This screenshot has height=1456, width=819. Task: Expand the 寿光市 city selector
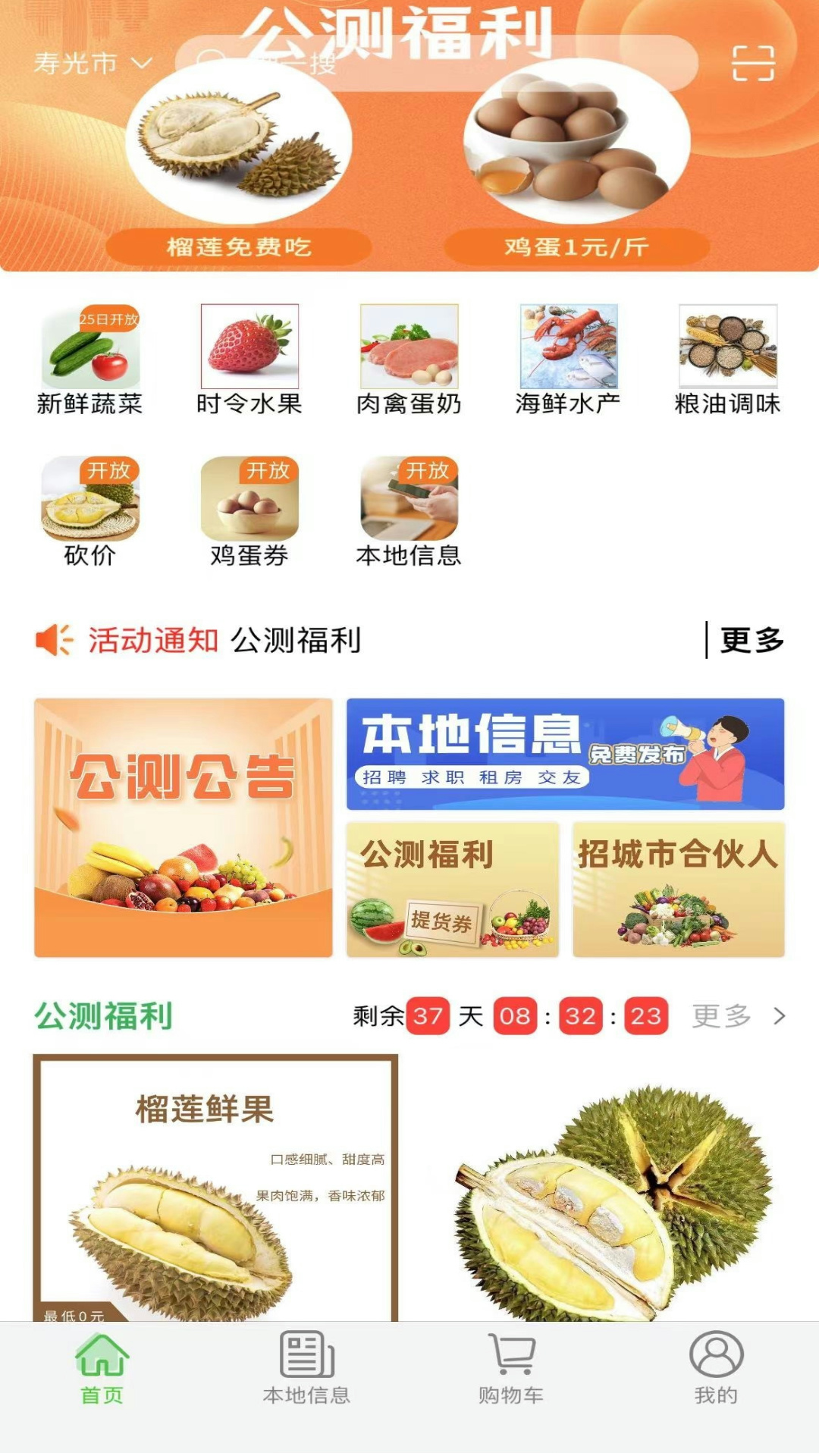click(x=91, y=64)
